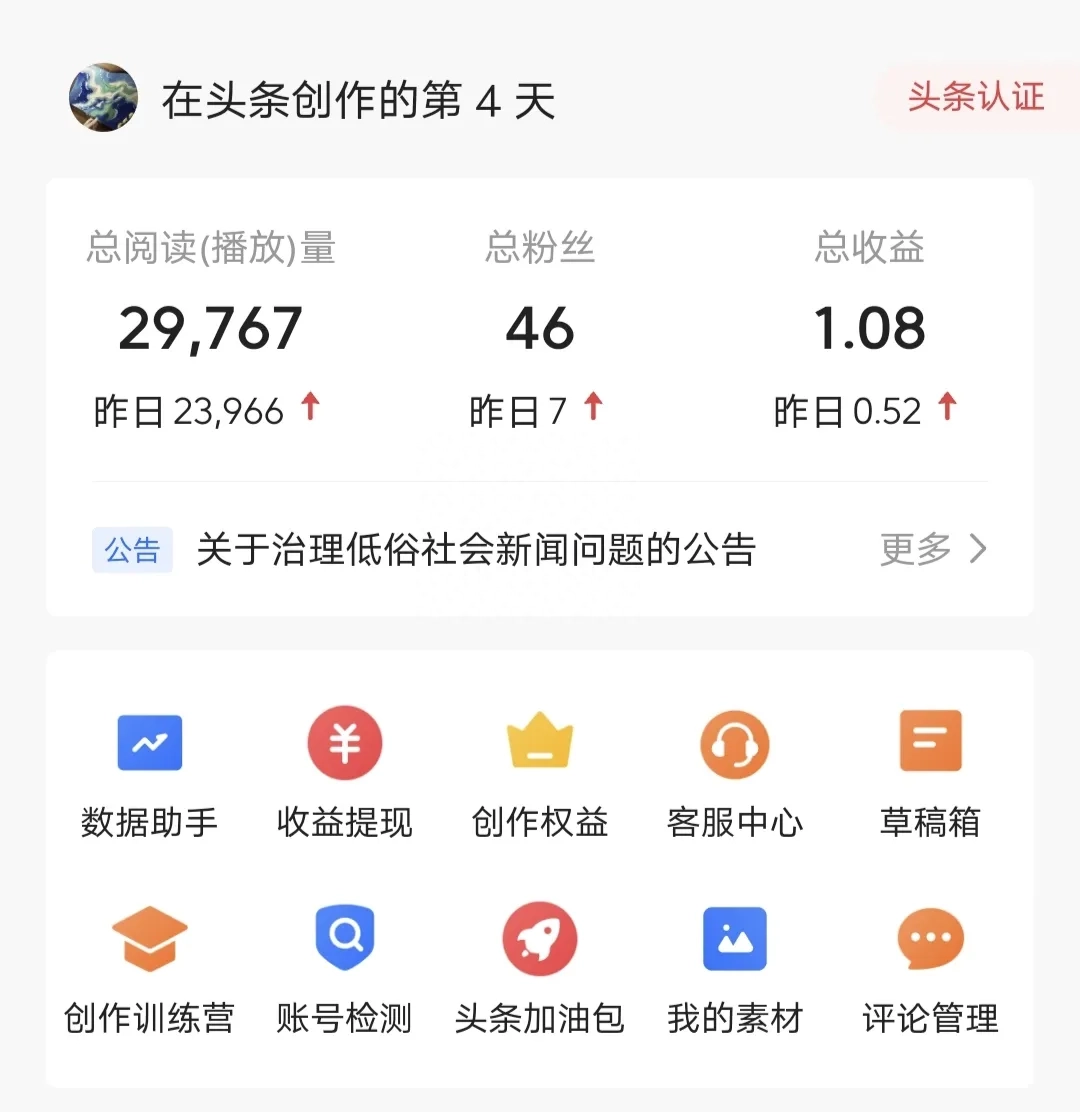
Task: Check the total earnings 1.08 figure
Action: [x=869, y=328]
